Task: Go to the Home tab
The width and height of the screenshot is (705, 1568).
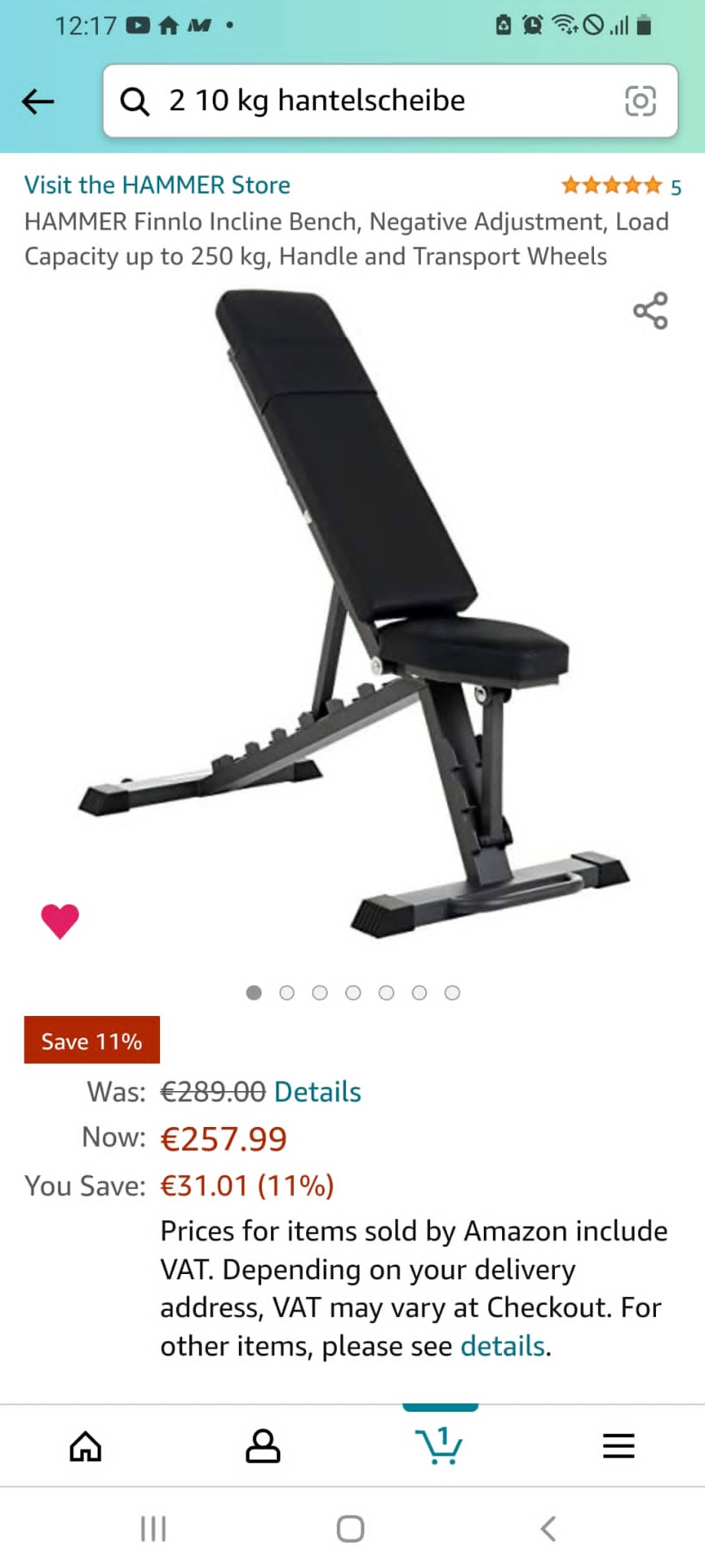Action: [86, 1446]
